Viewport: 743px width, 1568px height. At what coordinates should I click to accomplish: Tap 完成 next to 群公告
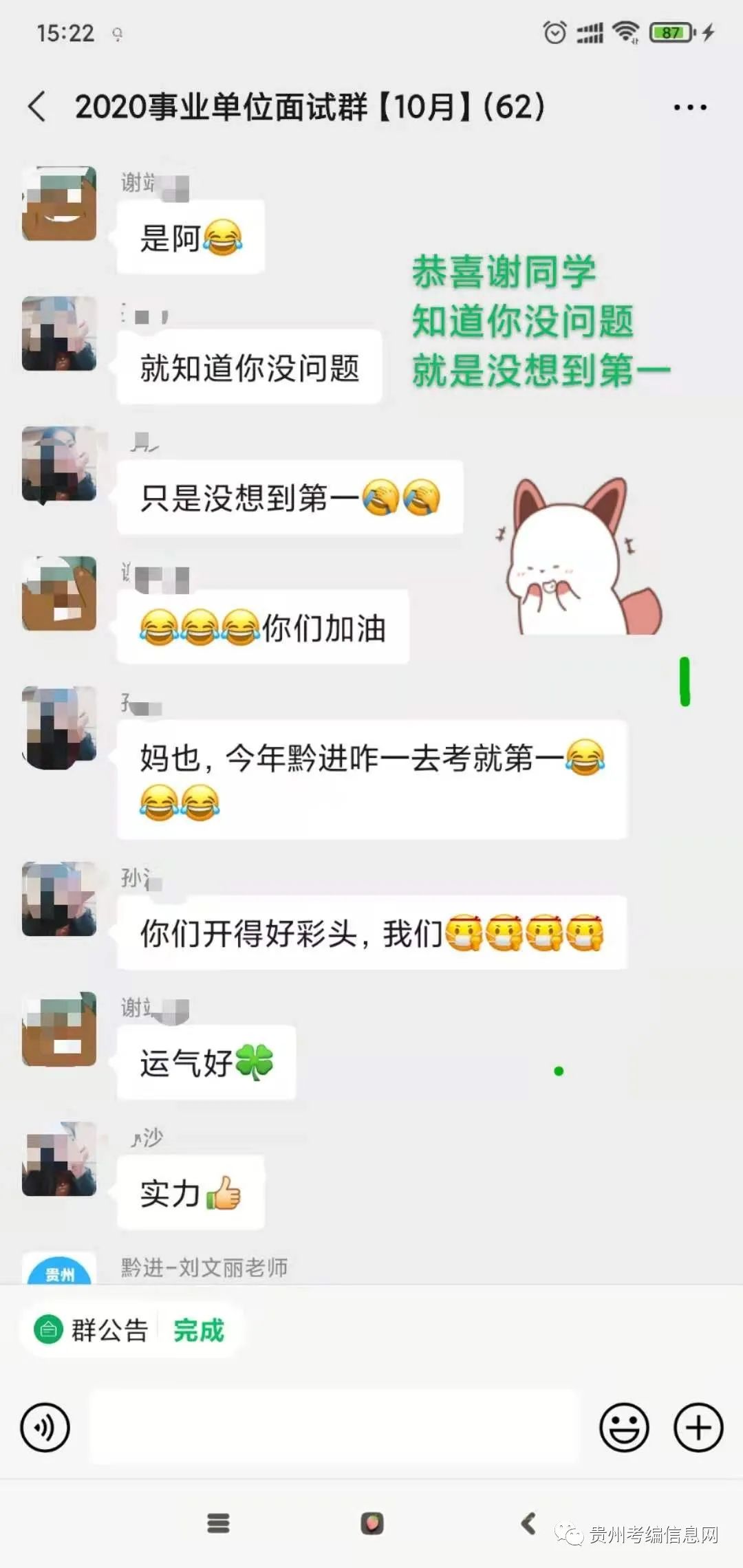[198, 1330]
